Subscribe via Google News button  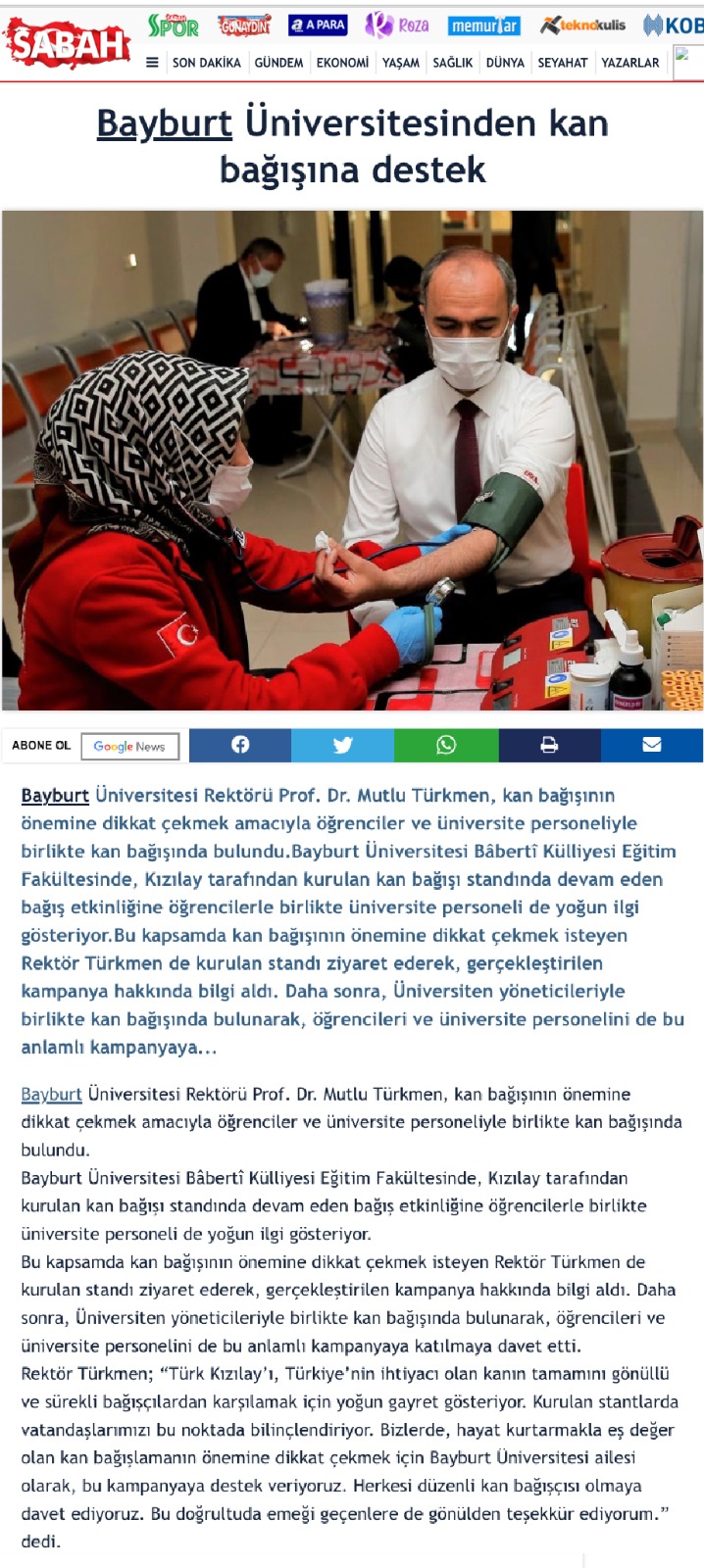pyautogui.click(x=129, y=746)
